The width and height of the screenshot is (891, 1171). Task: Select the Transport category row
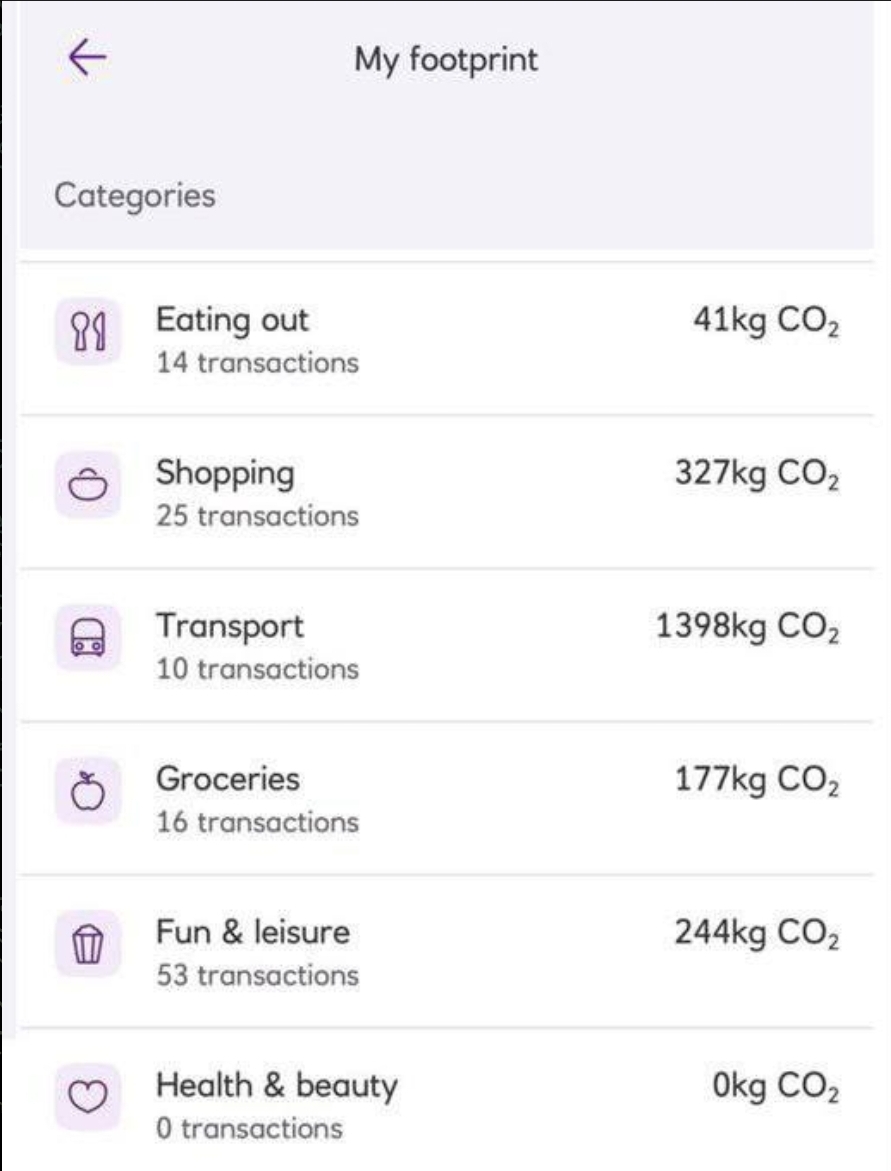445,645
